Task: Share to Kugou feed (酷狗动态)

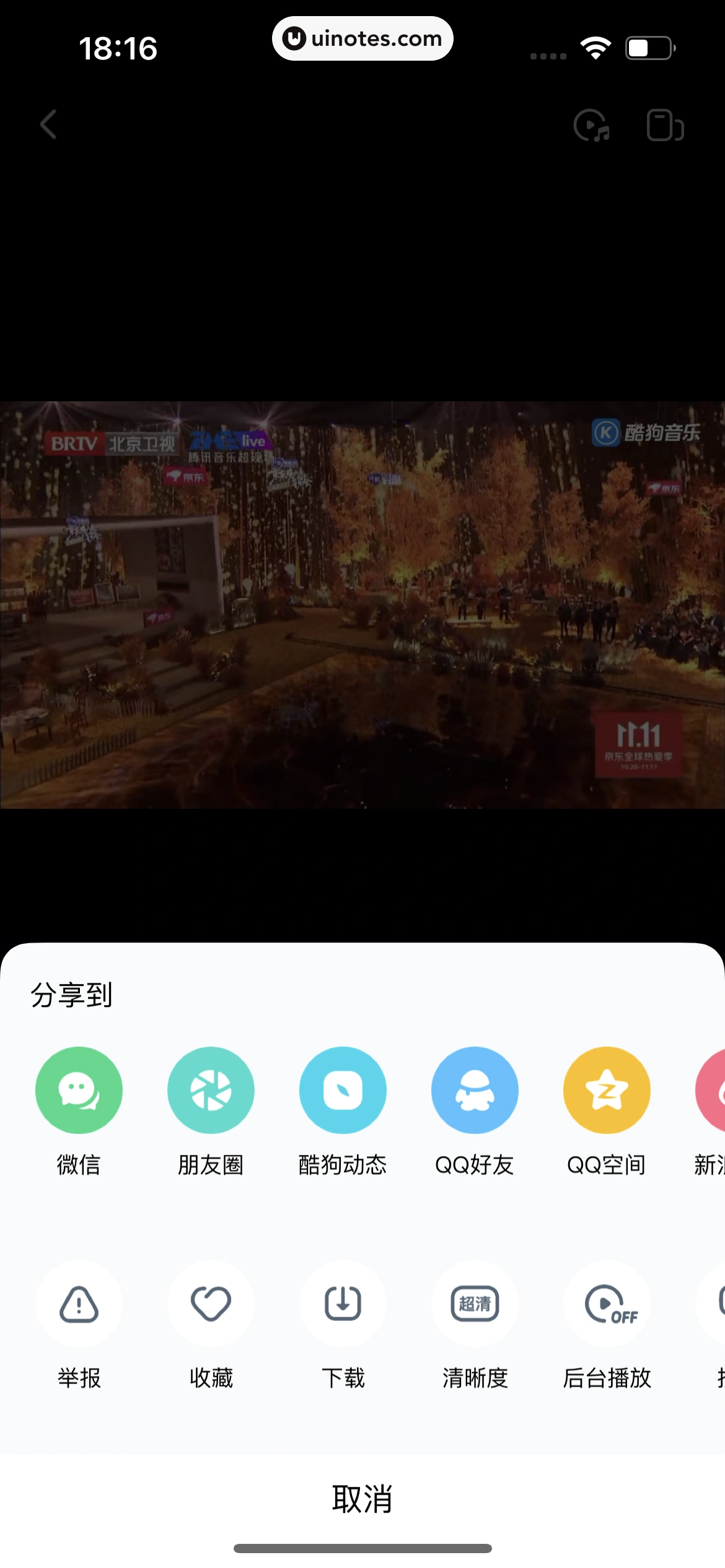Action: point(343,1091)
